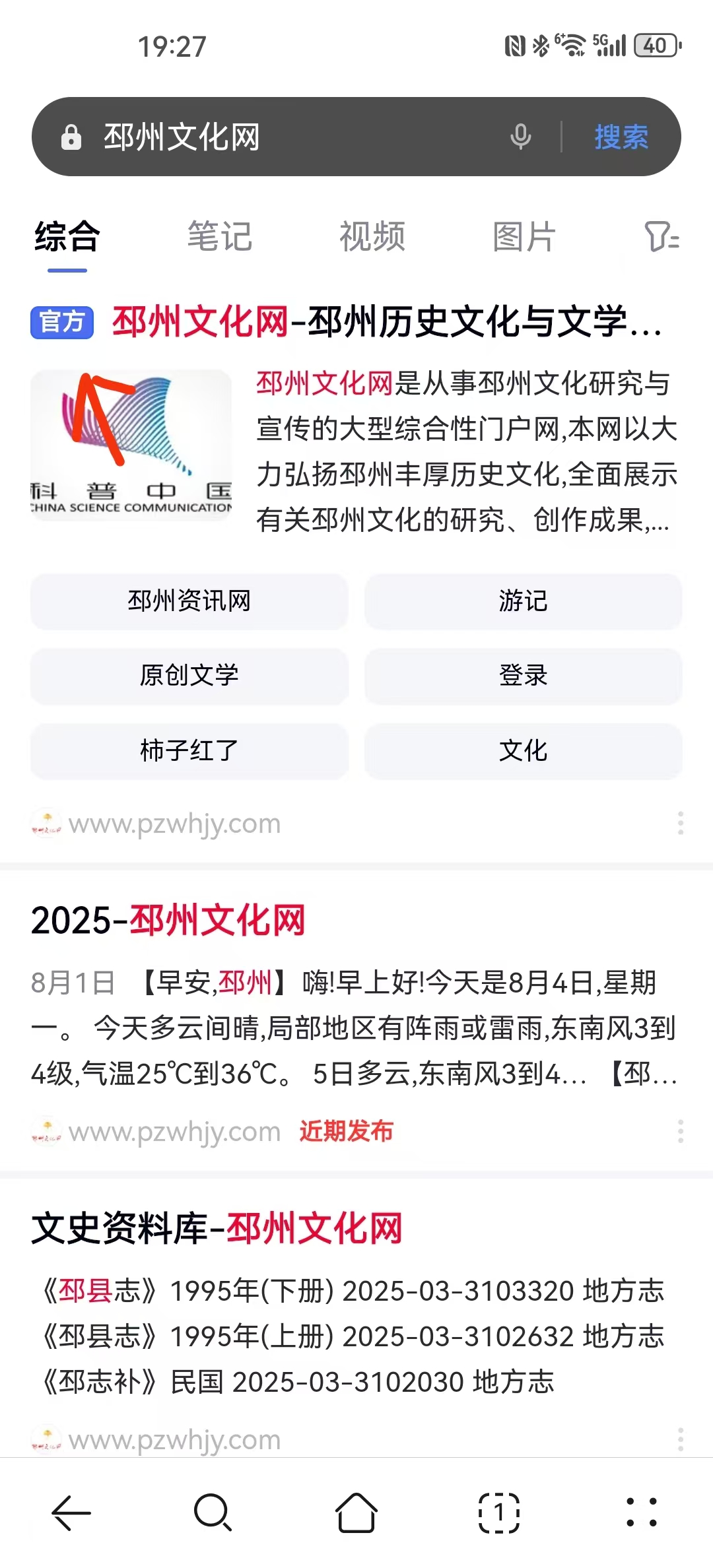The height and width of the screenshot is (1568, 713).
Task: Tap the 搜索 button
Action: [621, 137]
